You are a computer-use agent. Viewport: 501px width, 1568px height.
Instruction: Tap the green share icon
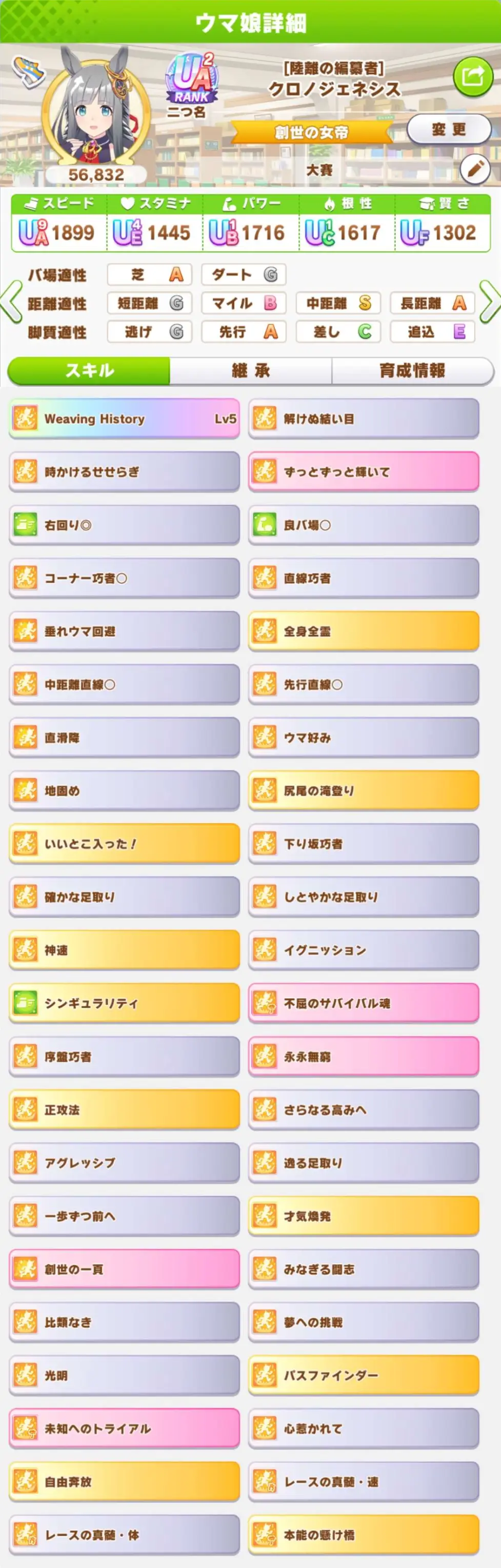coord(472,77)
